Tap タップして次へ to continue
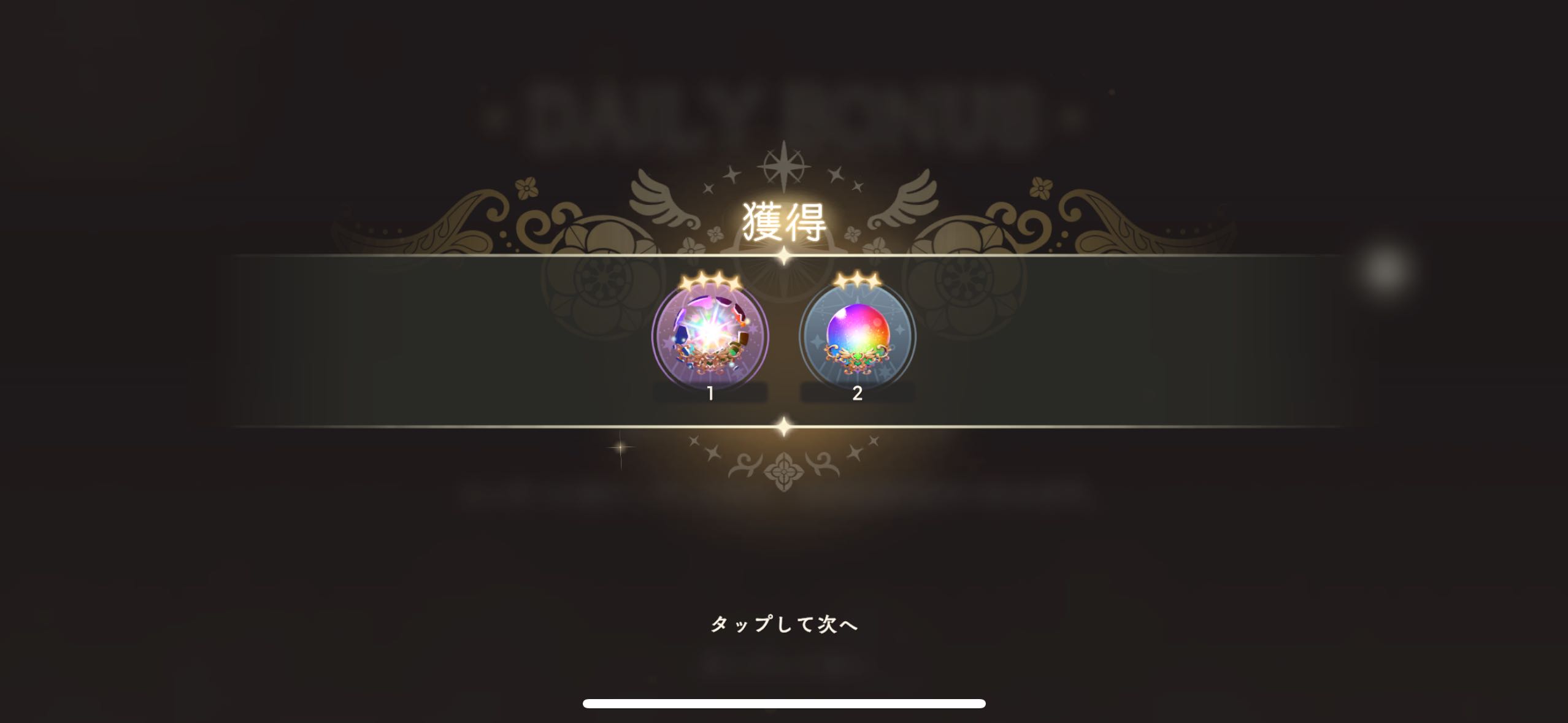This screenshot has height=723, width=1568. tap(783, 624)
